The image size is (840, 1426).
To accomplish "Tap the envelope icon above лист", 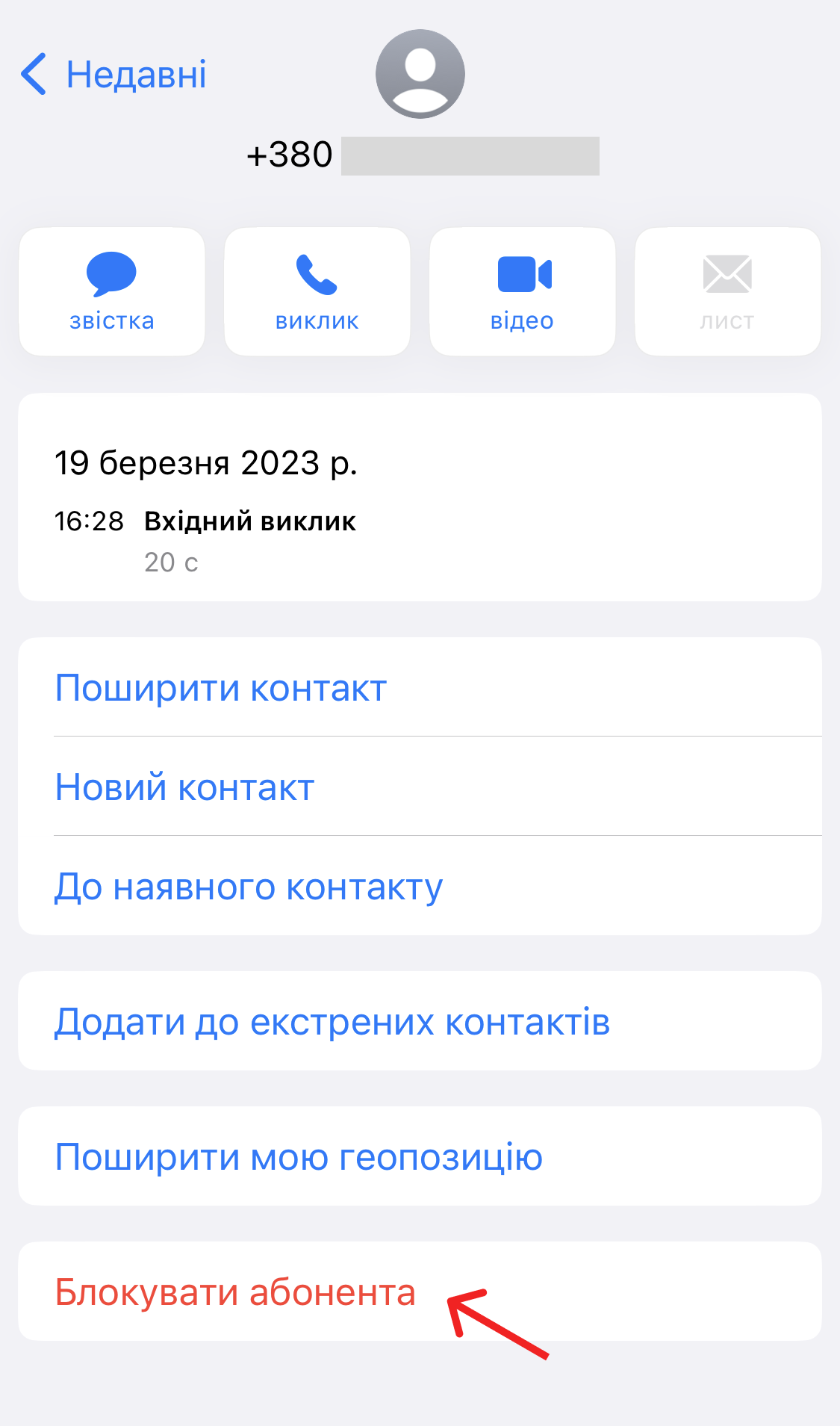I will [x=727, y=273].
